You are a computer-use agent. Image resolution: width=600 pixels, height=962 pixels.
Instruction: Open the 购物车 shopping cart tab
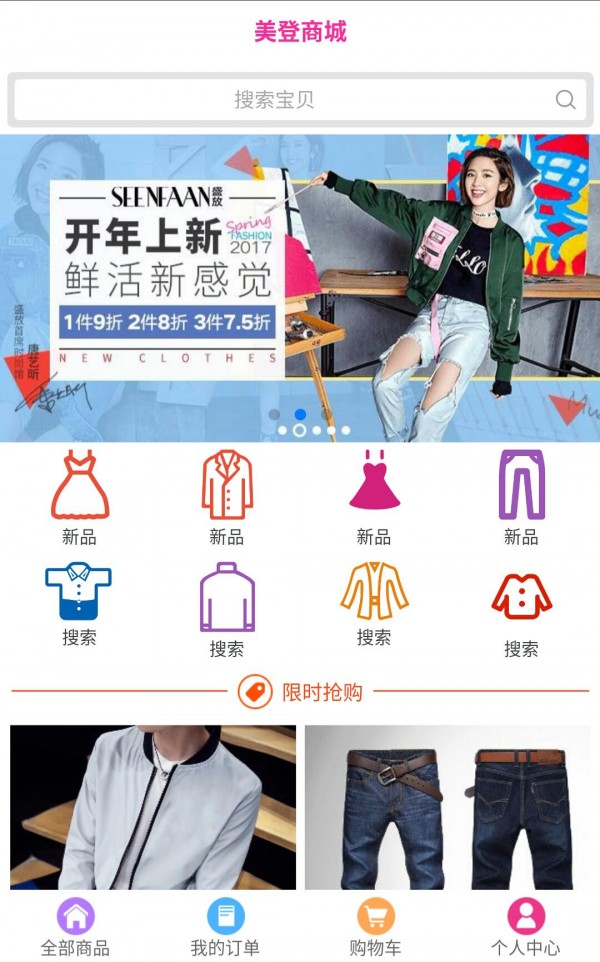point(375,928)
